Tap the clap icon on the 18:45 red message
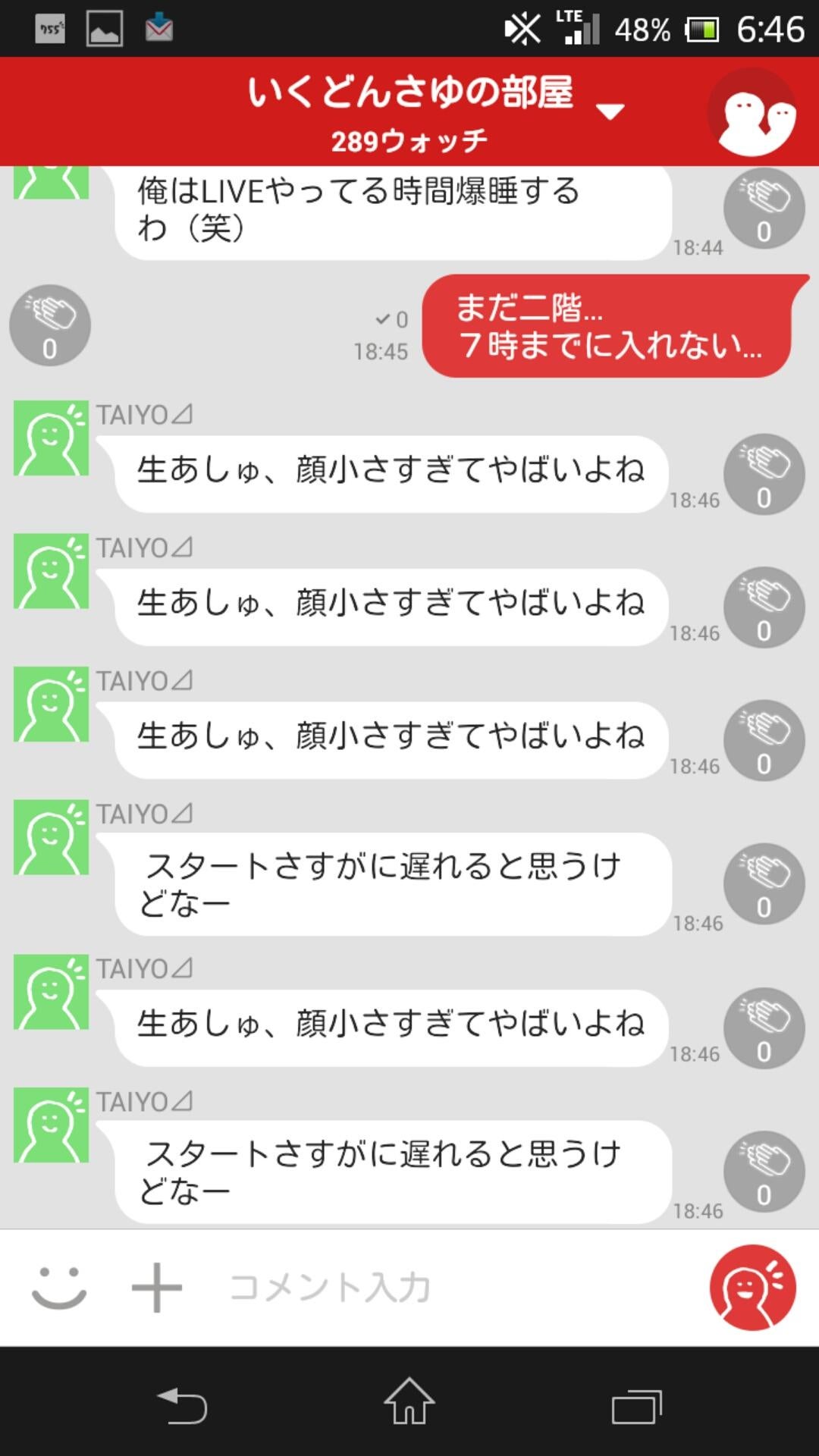 (x=50, y=325)
